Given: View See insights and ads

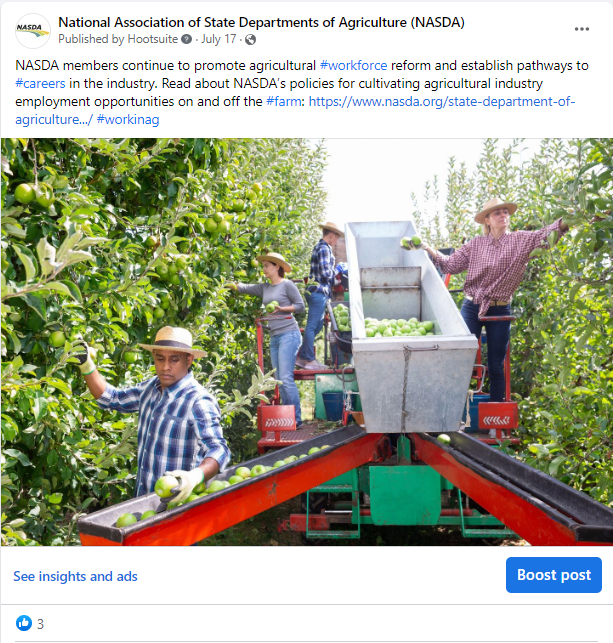Looking at the screenshot, I should 75,576.
